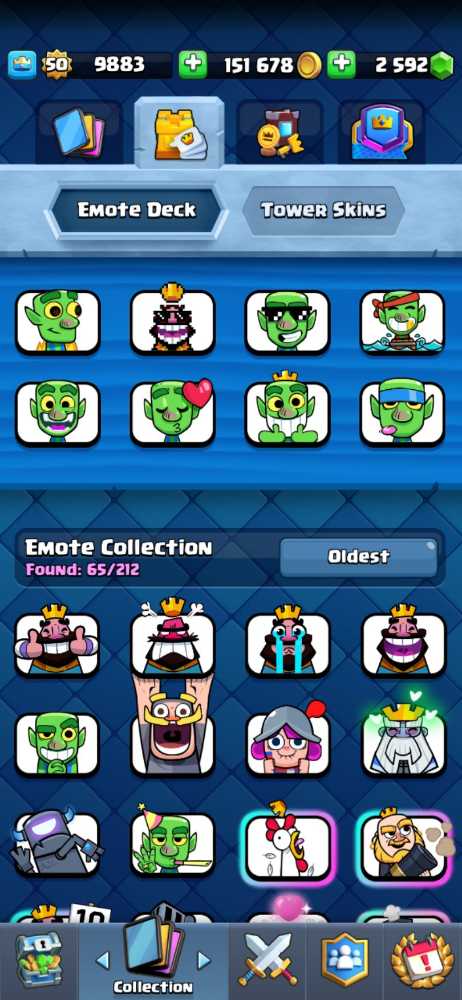This screenshot has height=1000, width=462.
Task: Select the Emote Deck tab
Action: pyautogui.click(x=136, y=210)
